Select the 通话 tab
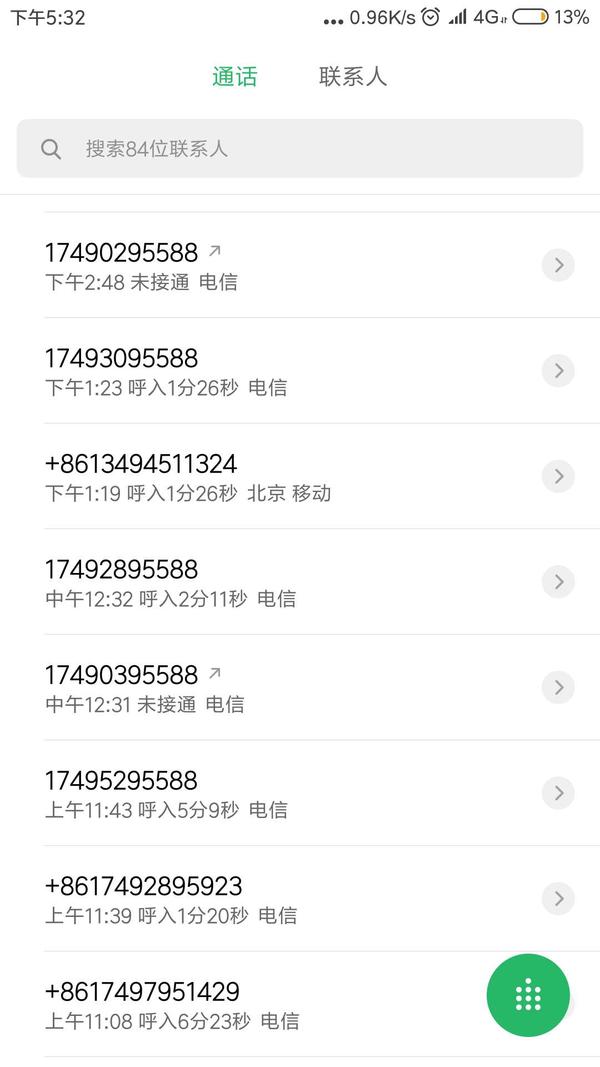The height and width of the screenshot is (1067, 600). click(235, 77)
